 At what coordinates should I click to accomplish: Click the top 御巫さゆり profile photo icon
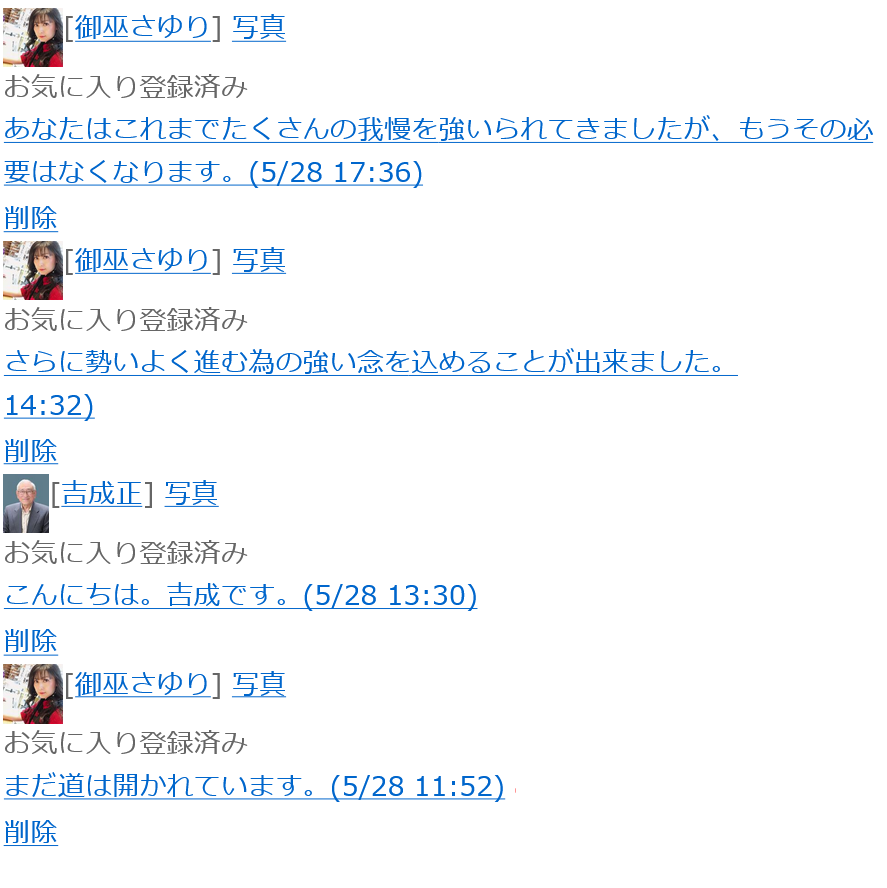pos(34,26)
